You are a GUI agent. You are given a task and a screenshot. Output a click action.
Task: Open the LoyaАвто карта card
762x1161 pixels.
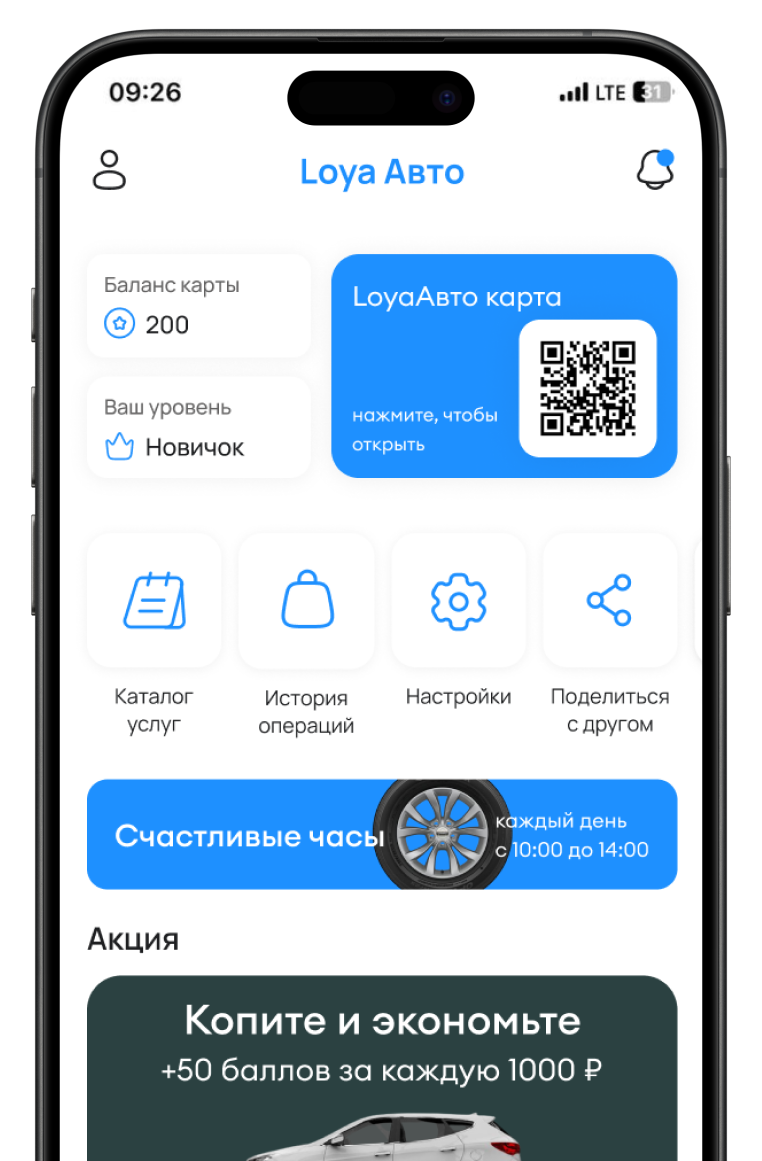tap(504, 365)
